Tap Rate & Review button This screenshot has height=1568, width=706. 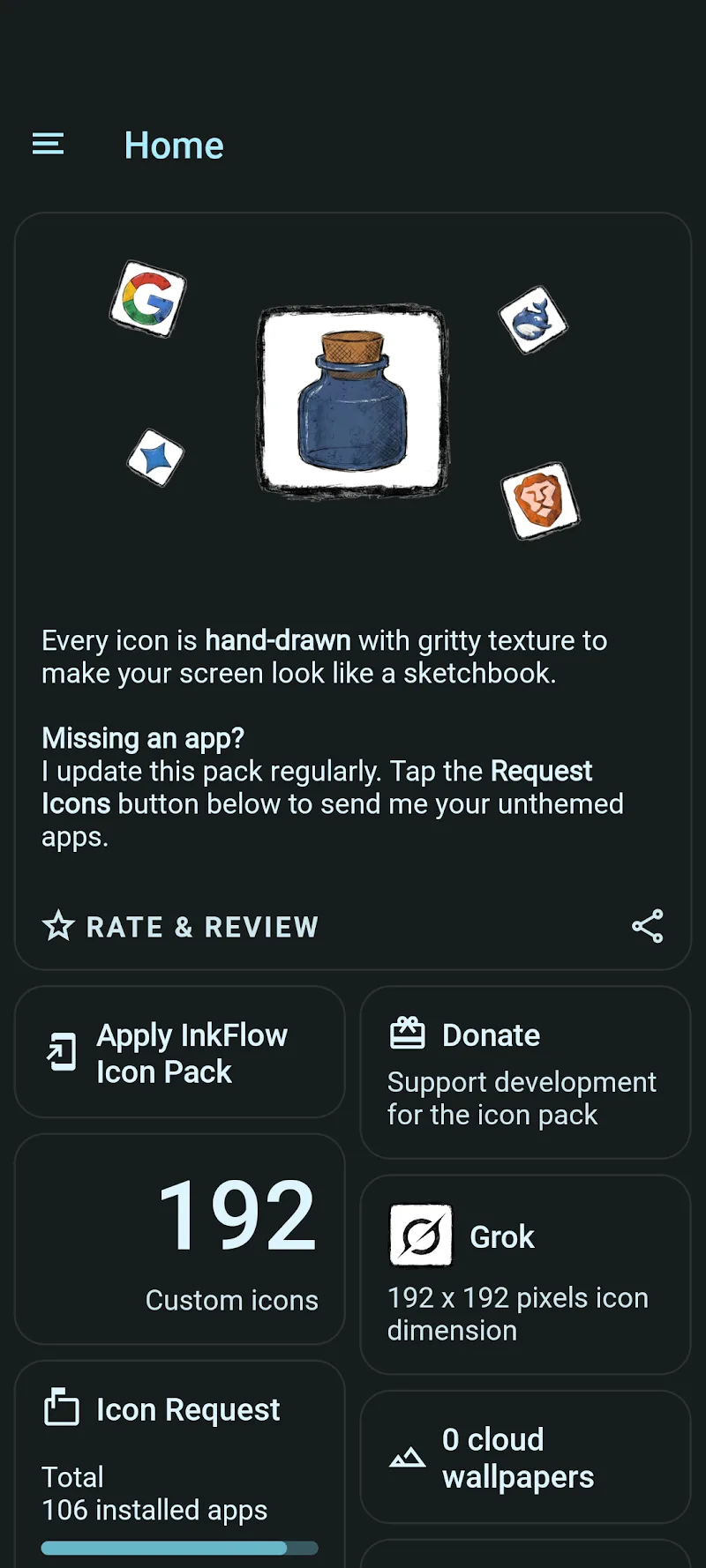tap(181, 927)
